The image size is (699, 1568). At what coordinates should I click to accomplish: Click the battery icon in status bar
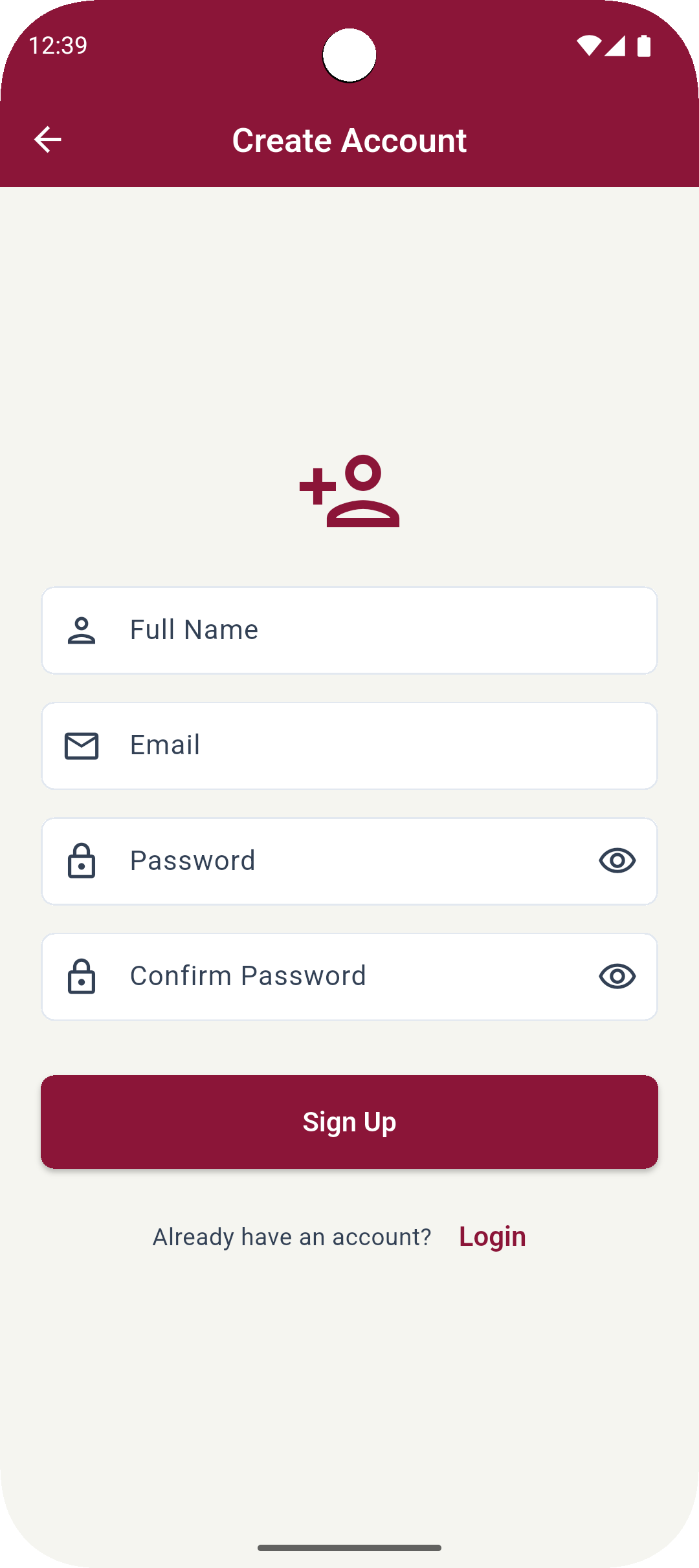point(645,45)
